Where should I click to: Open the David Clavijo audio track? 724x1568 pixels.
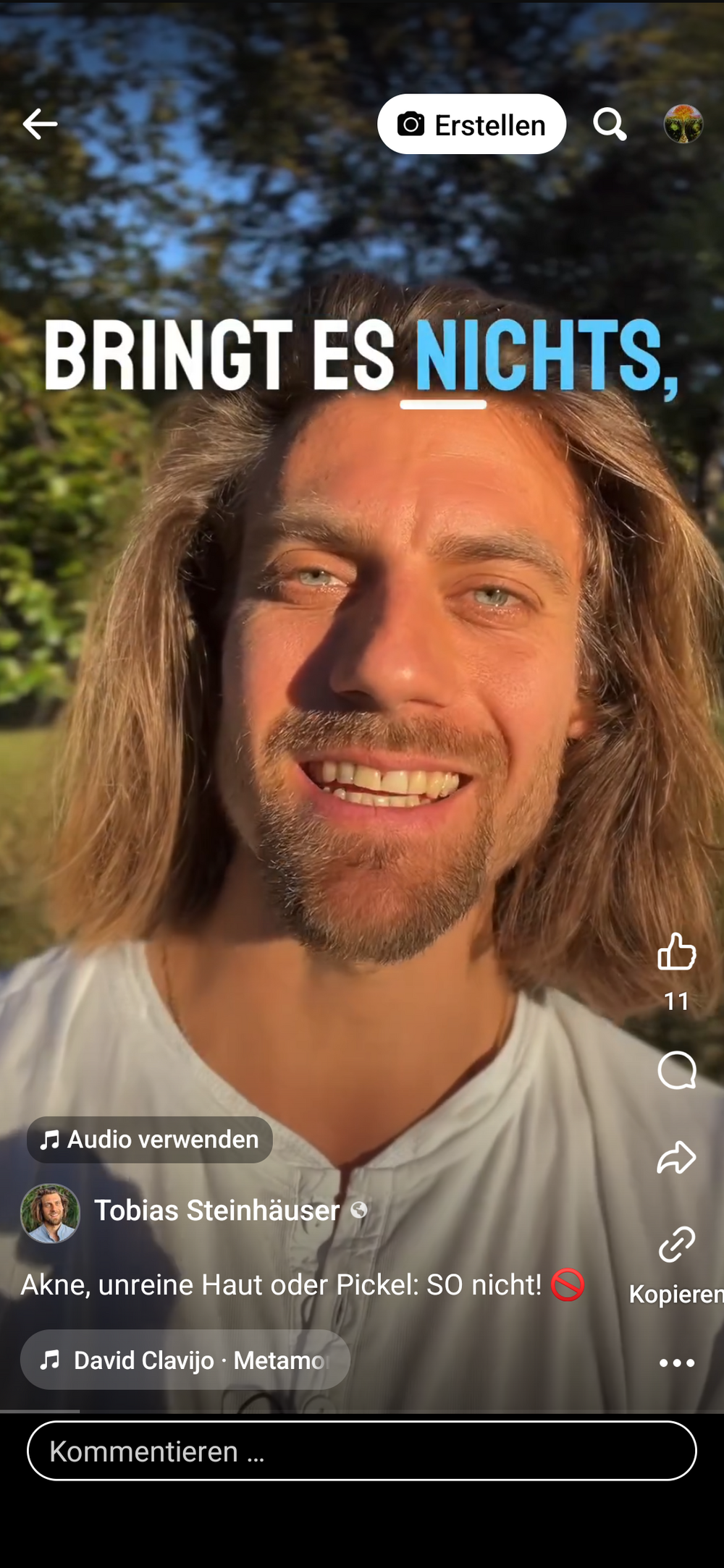pyautogui.click(x=185, y=1360)
